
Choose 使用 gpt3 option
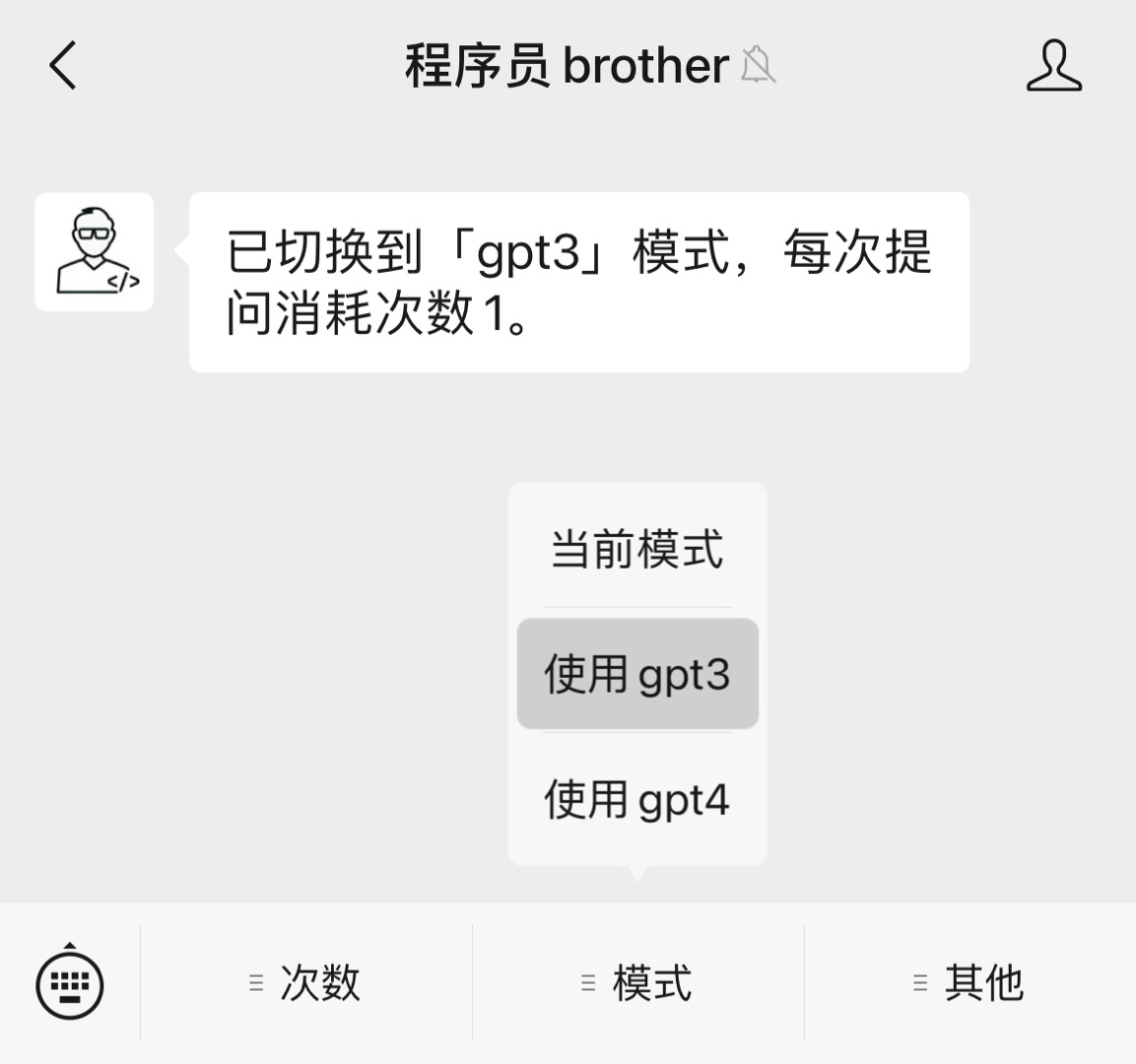tap(636, 675)
